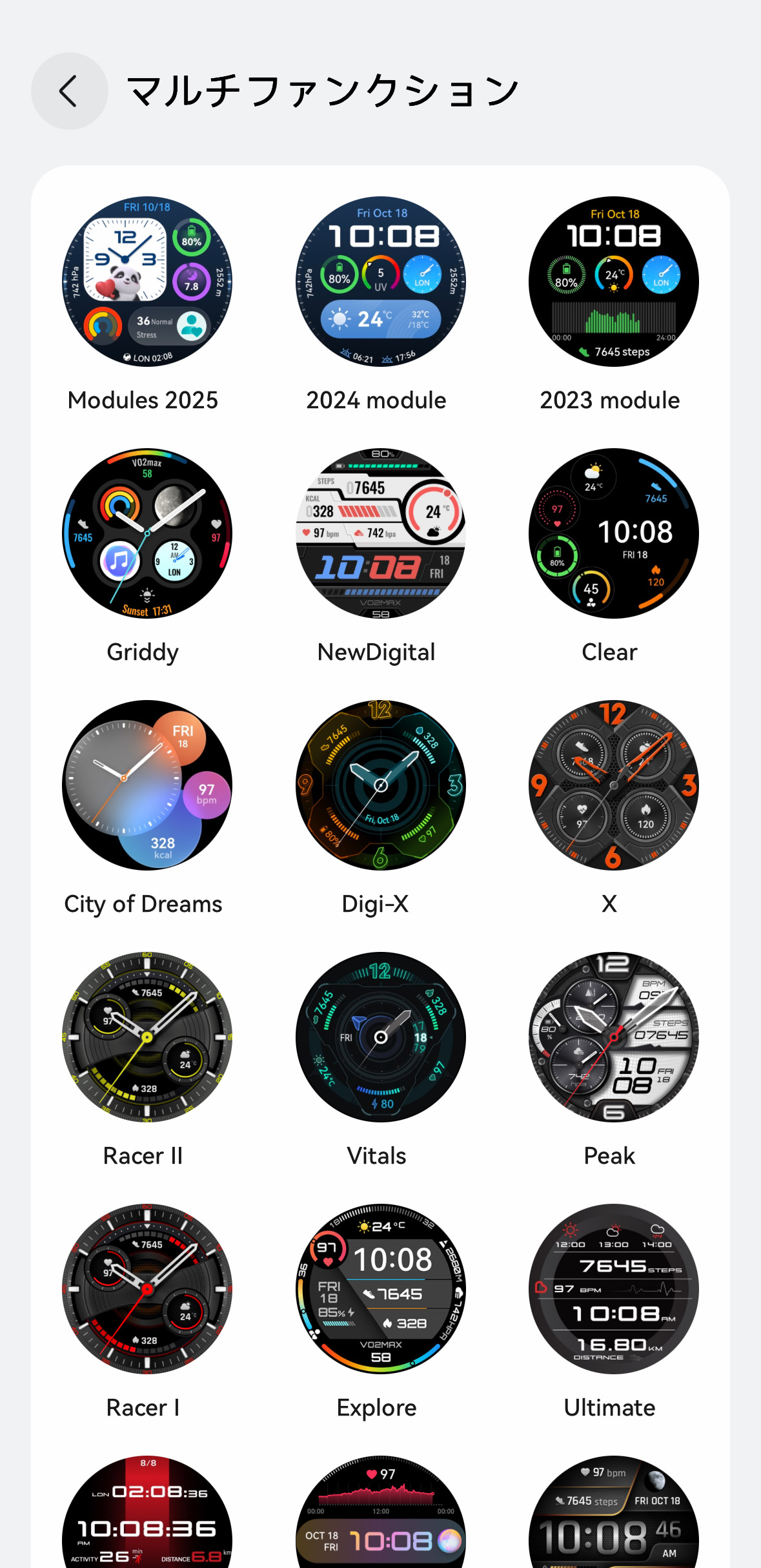
Task: Tap the back arrow to exit
Action: pos(68,91)
